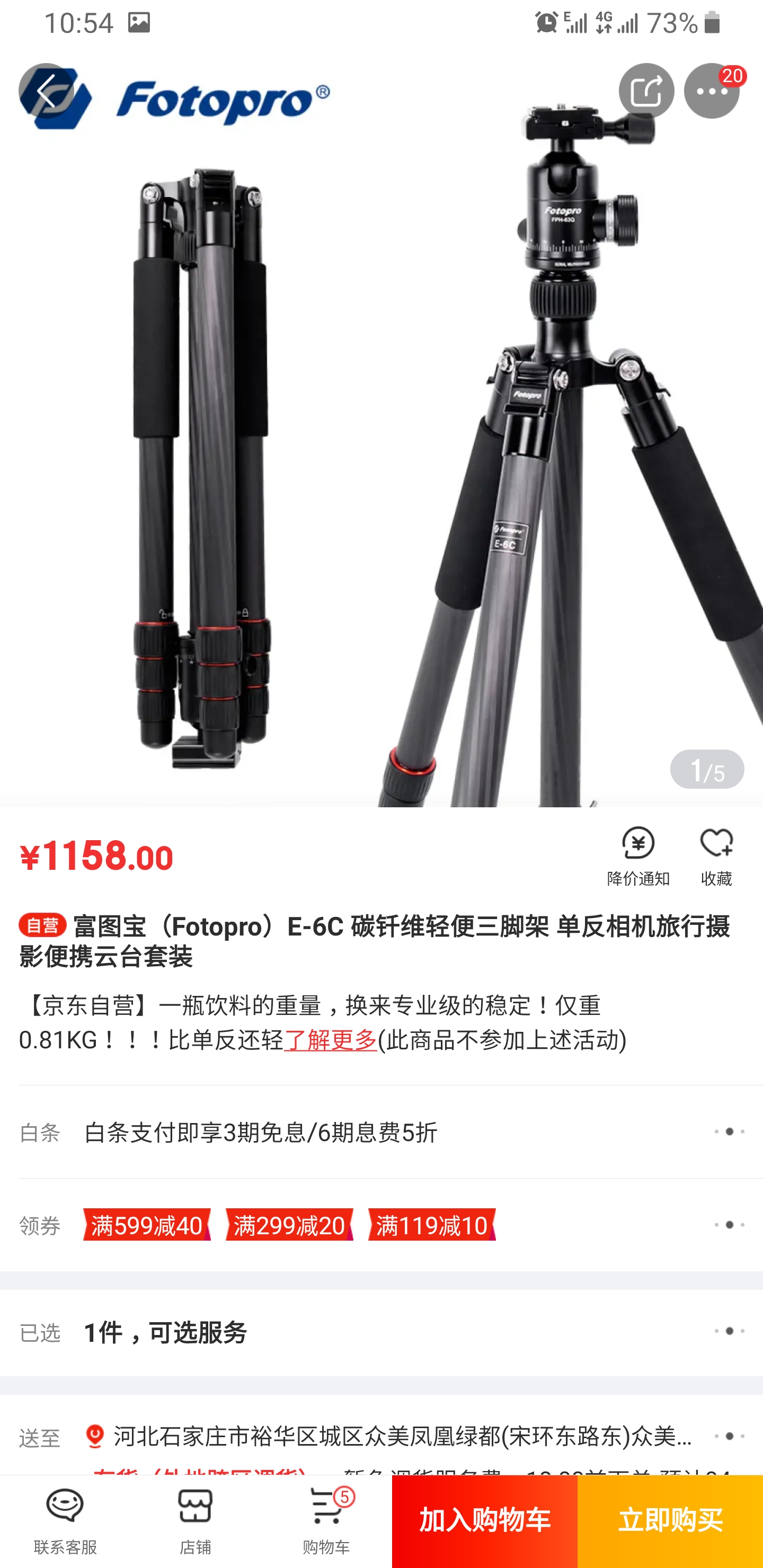This screenshot has width=763, height=1568.
Task: Open the 了解更多 link
Action: coord(330,1040)
